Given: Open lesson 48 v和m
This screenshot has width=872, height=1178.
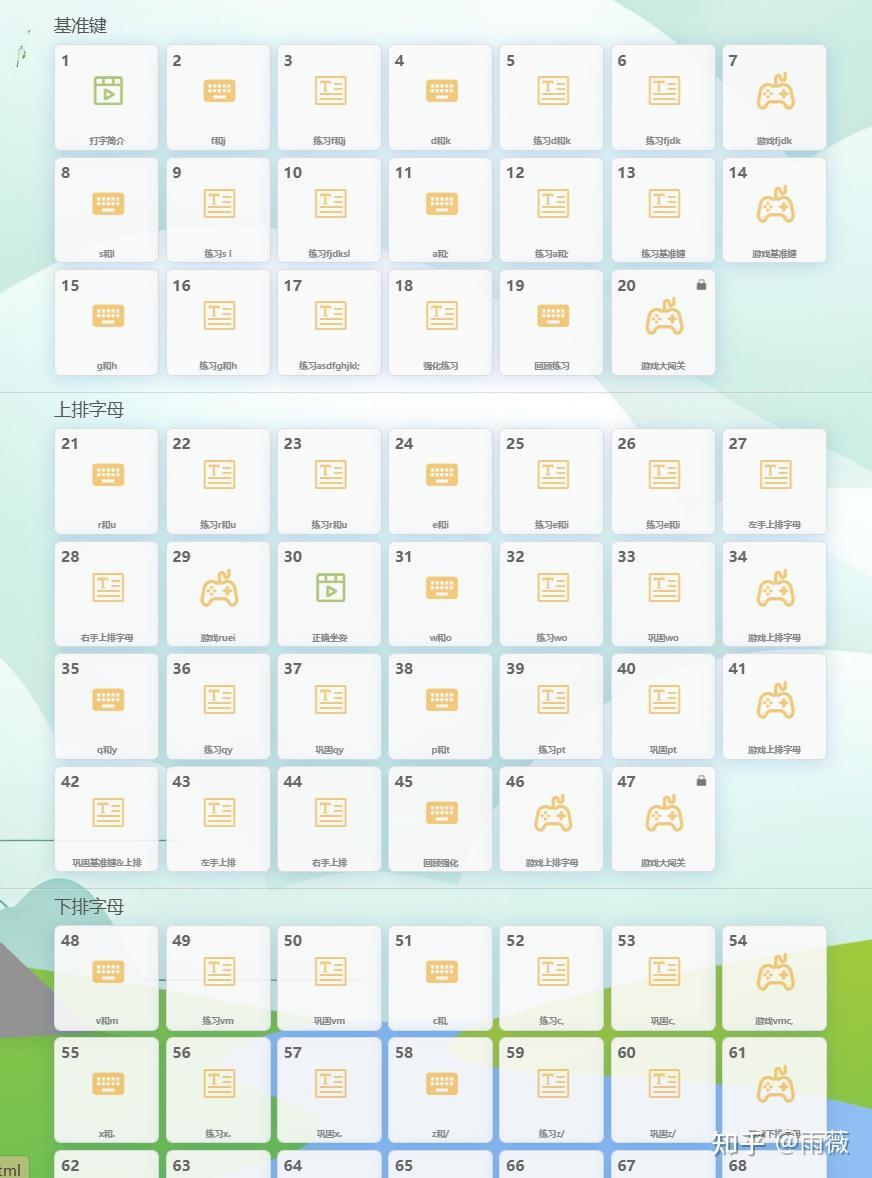Looking at the screenshot, I should click(107, 978).
